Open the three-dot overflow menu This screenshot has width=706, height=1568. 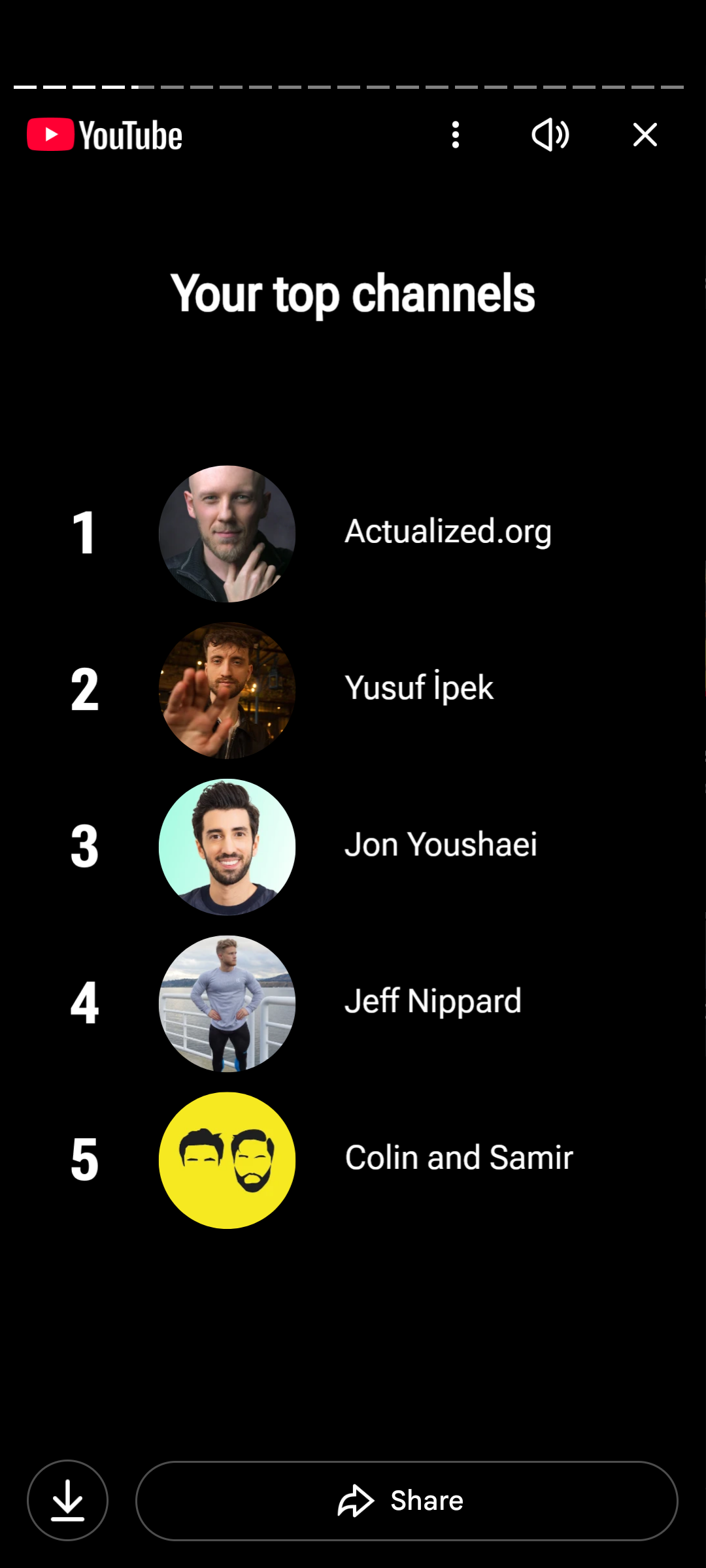click(x=456, y=135)
